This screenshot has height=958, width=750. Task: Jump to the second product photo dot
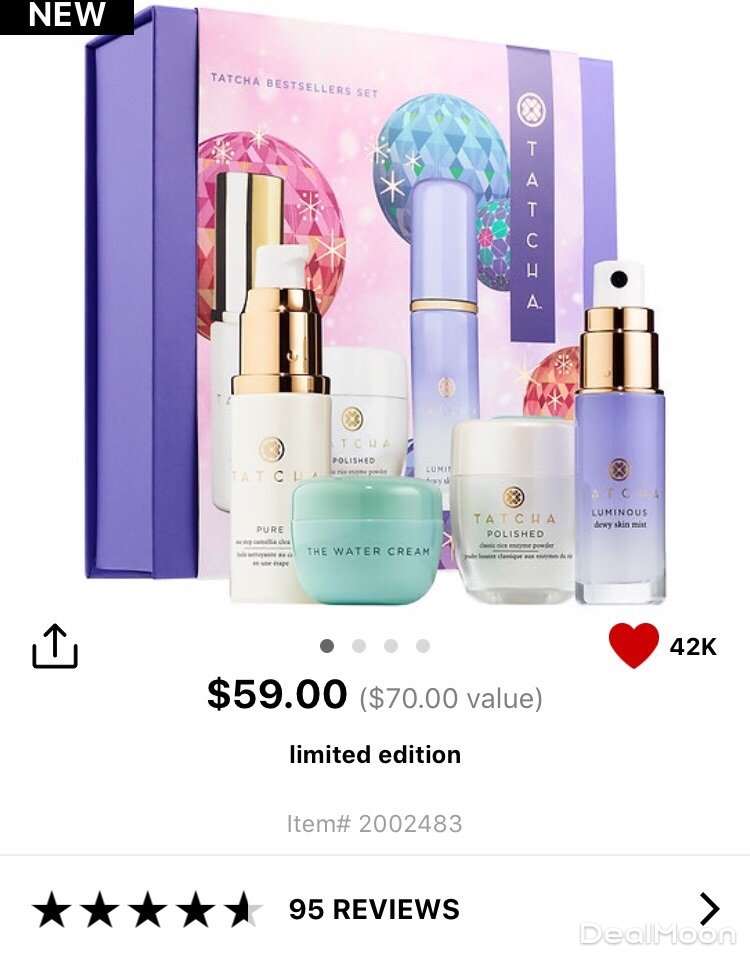359,646
